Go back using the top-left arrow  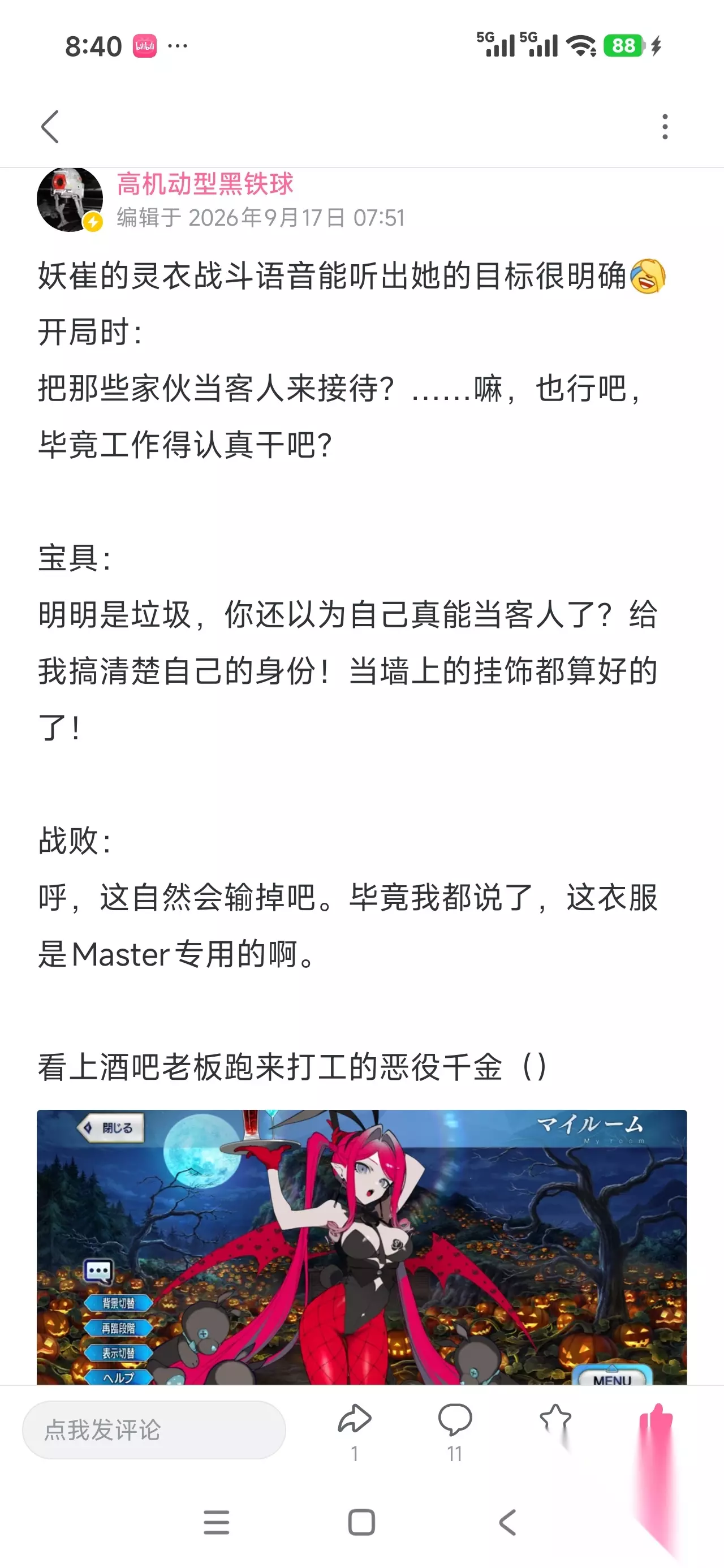click(50, 127)
